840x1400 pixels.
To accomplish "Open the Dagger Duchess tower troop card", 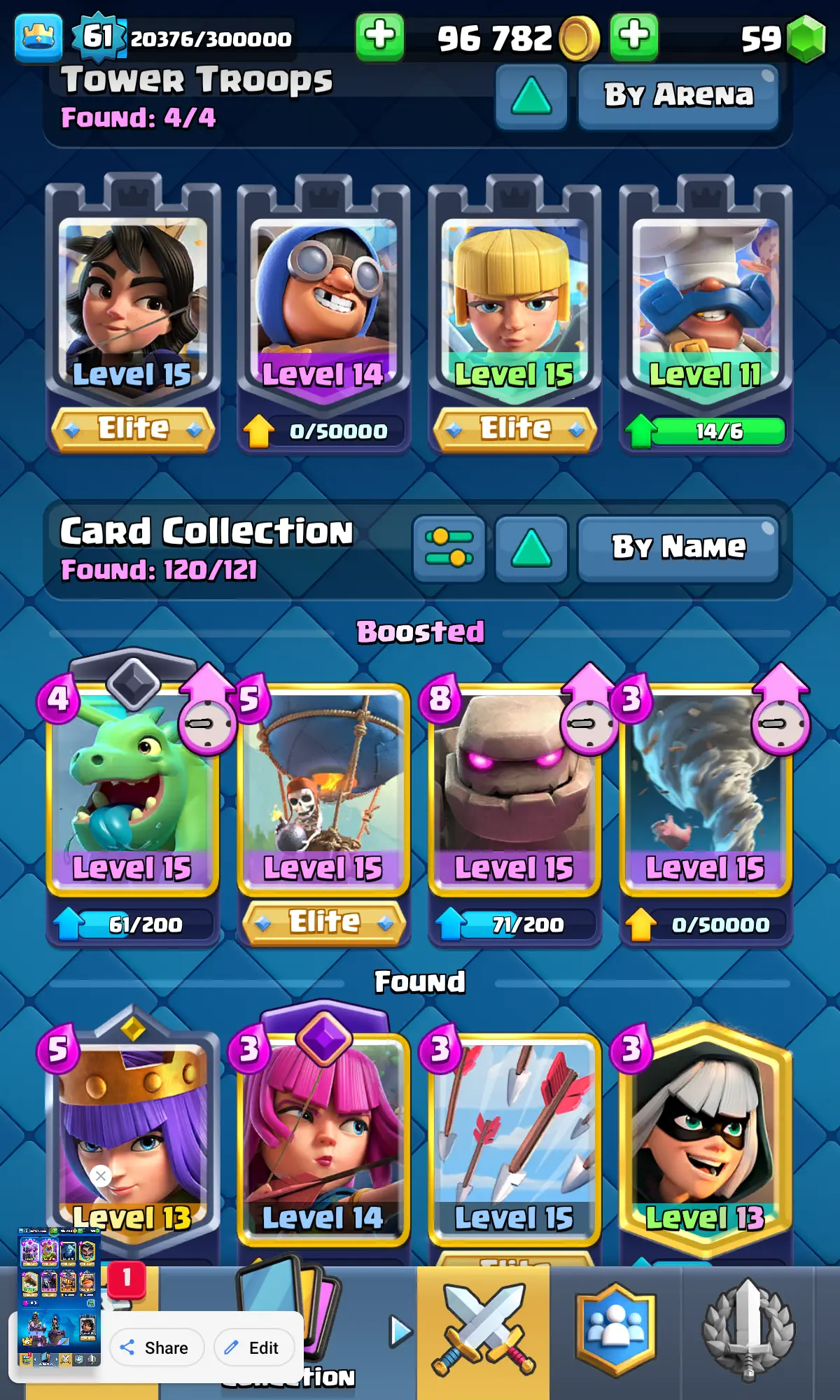I will pos(514,308).
